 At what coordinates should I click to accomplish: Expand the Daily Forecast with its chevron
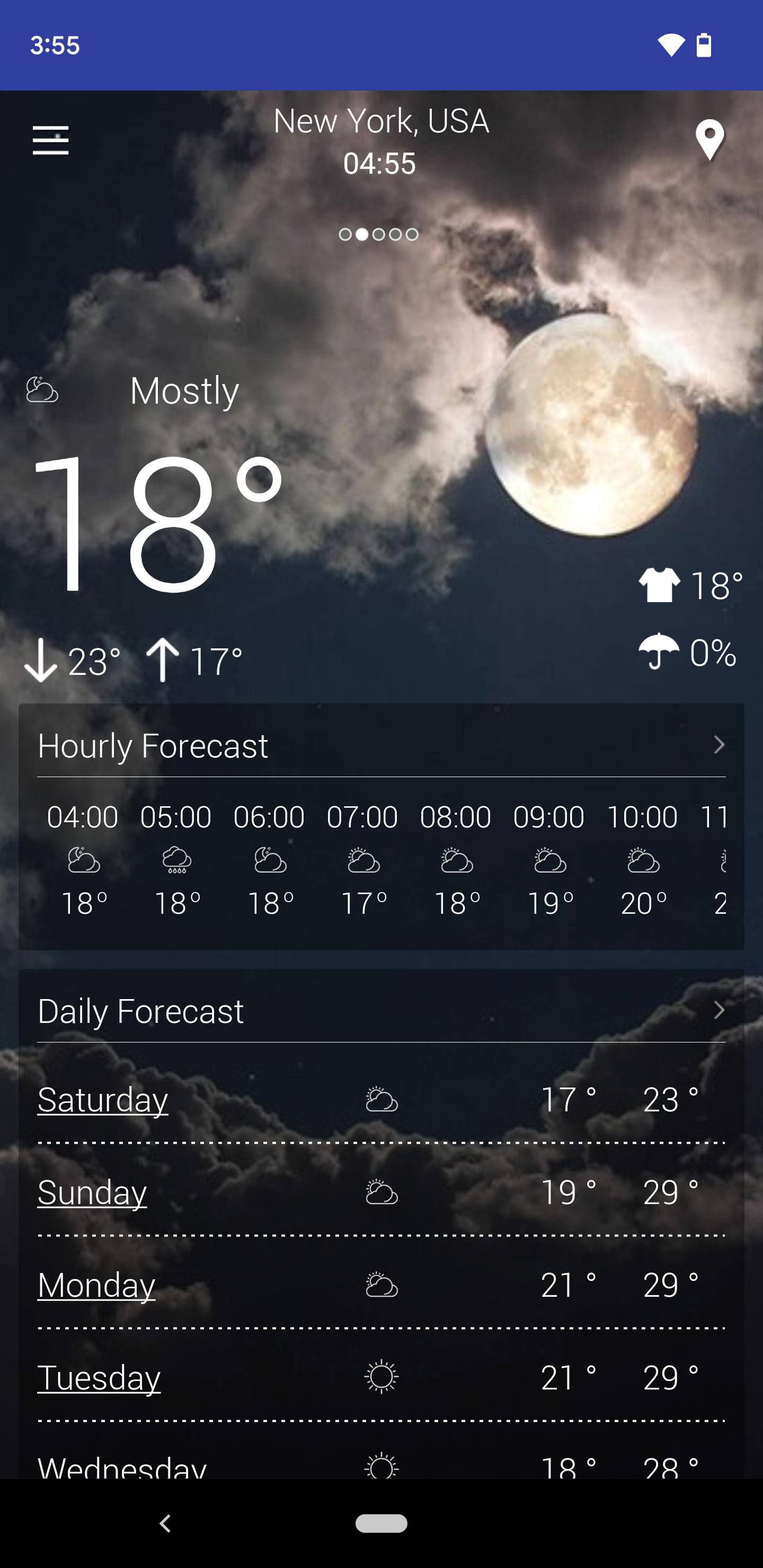[718, 1009]
